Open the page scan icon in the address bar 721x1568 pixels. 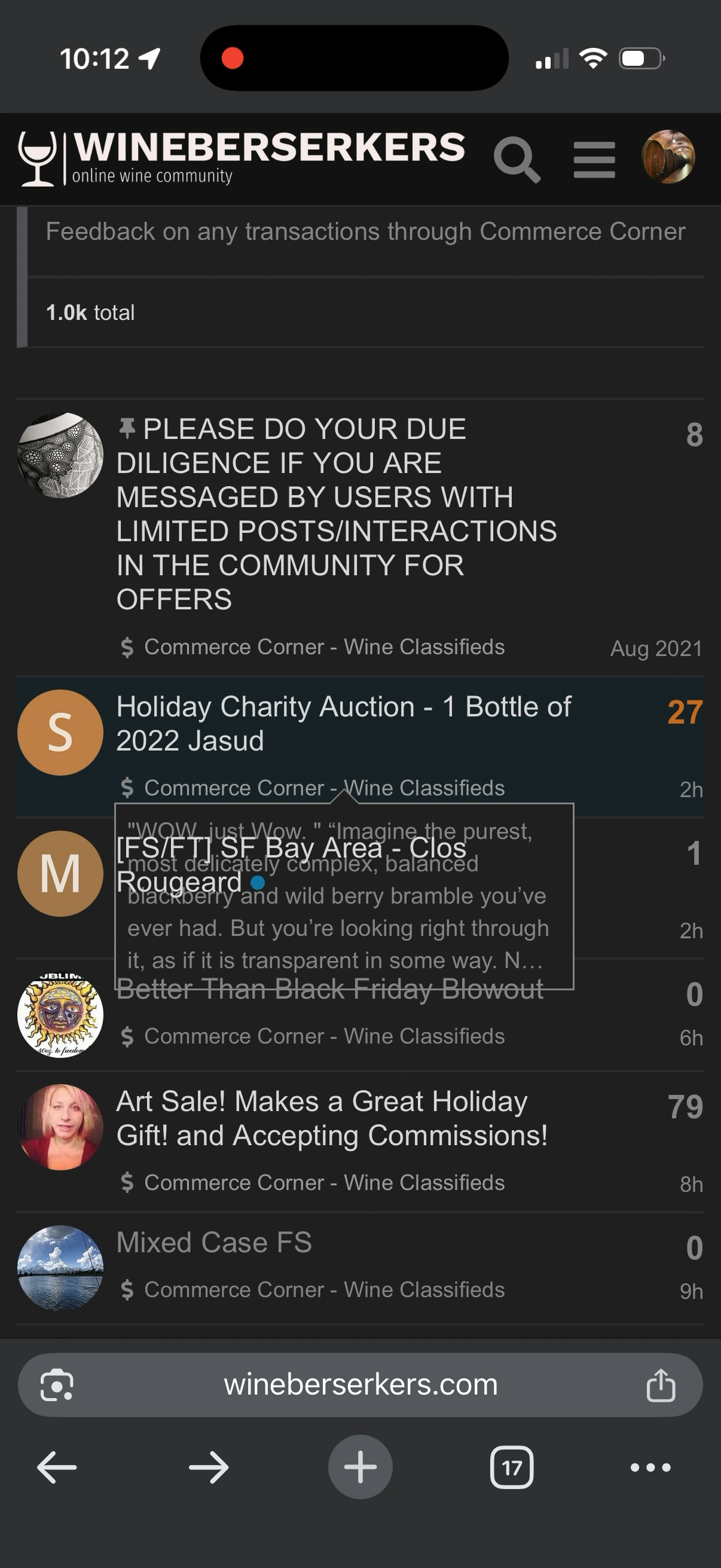[x=57, y=1386]
